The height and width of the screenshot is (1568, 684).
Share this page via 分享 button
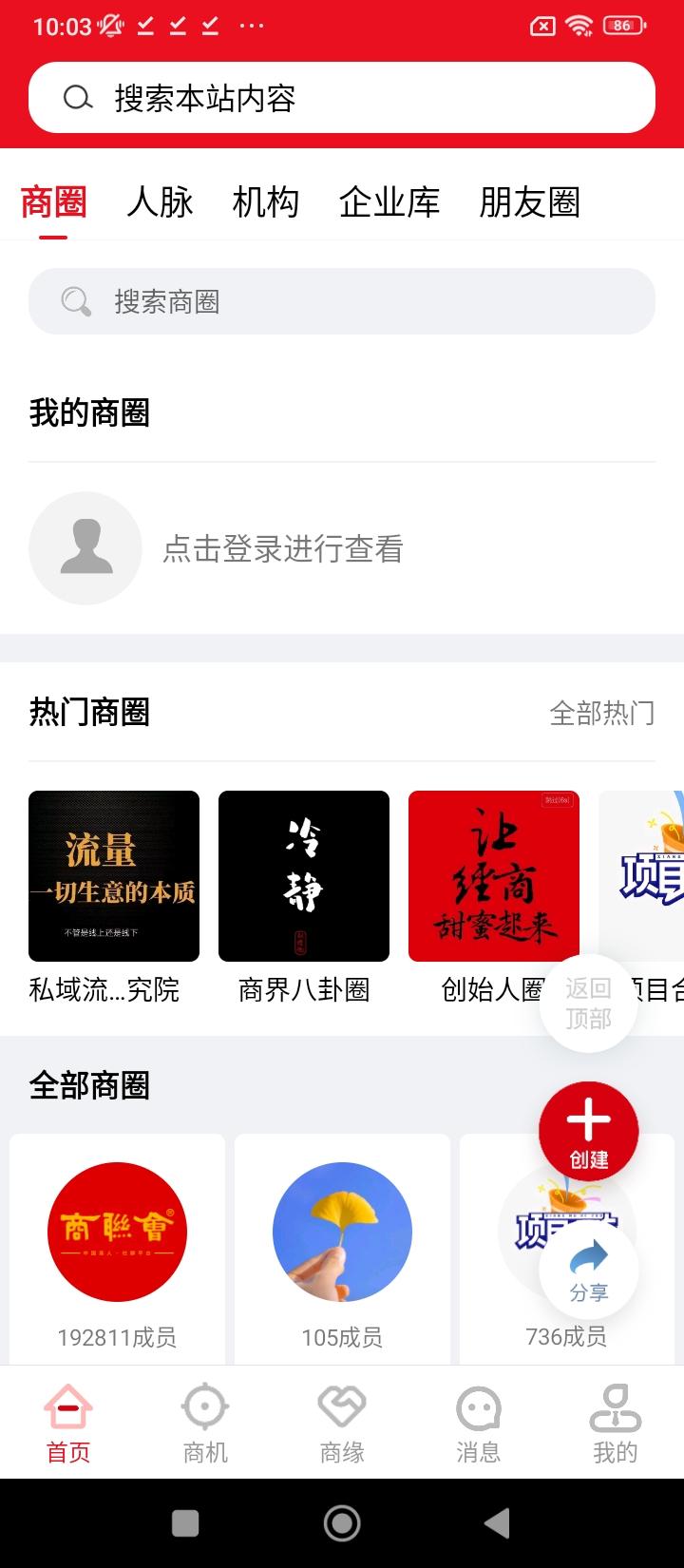point(588,1271)
